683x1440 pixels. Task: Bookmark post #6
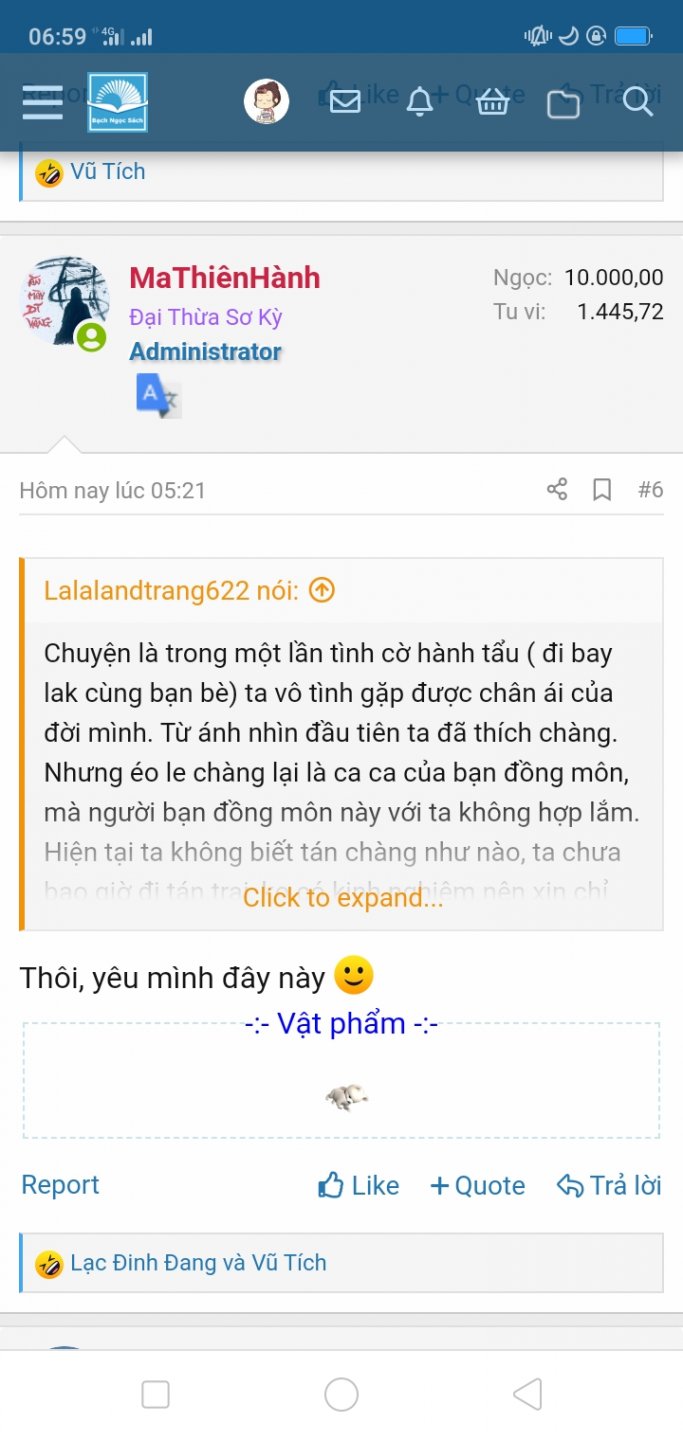[602, 489]
